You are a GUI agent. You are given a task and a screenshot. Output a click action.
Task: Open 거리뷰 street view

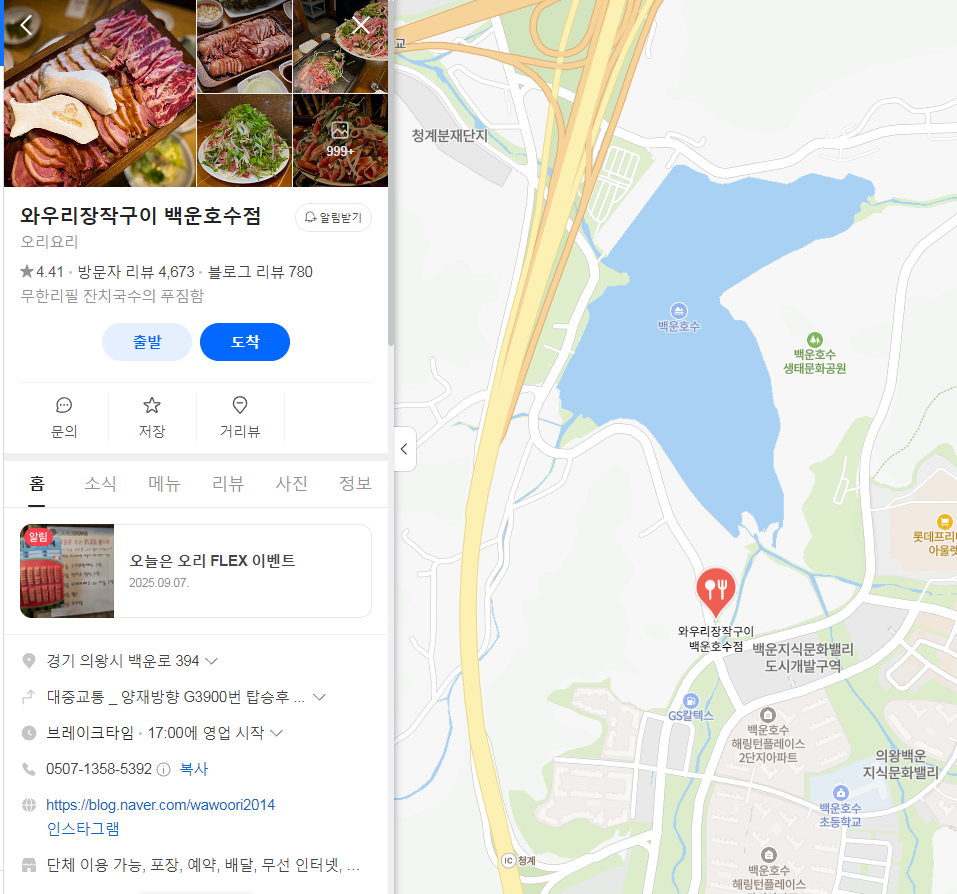tap(240, 417)
